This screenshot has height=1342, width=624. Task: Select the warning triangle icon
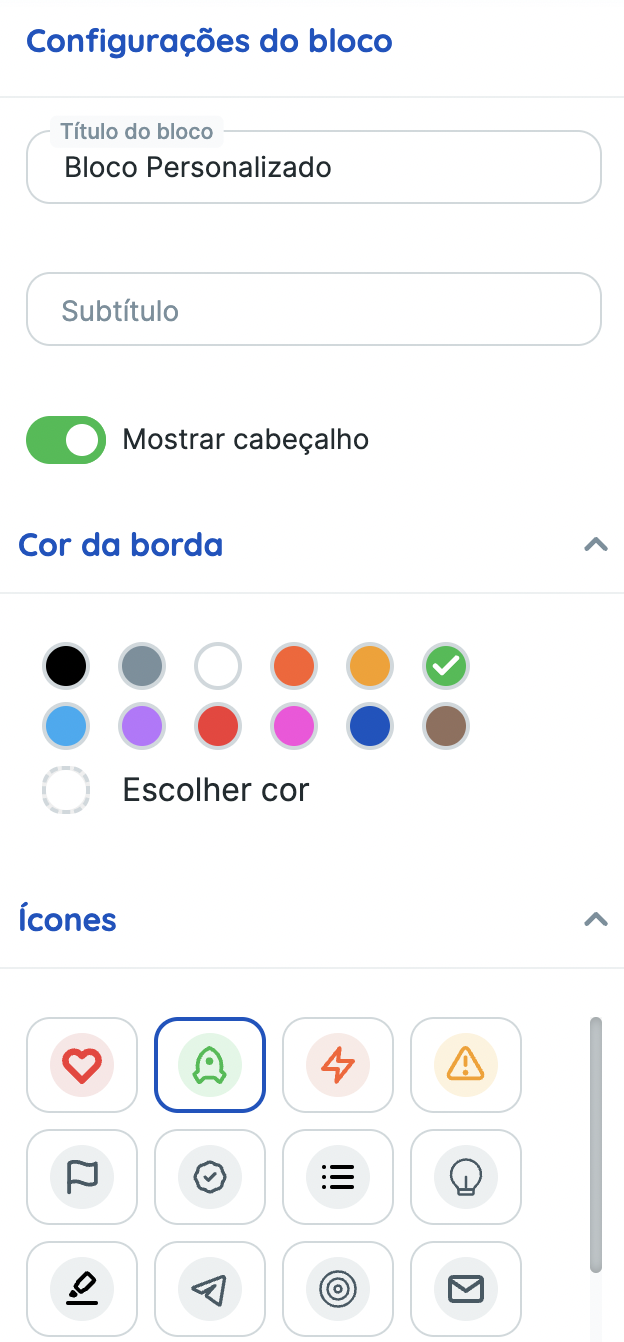(x=466, y=1065)
